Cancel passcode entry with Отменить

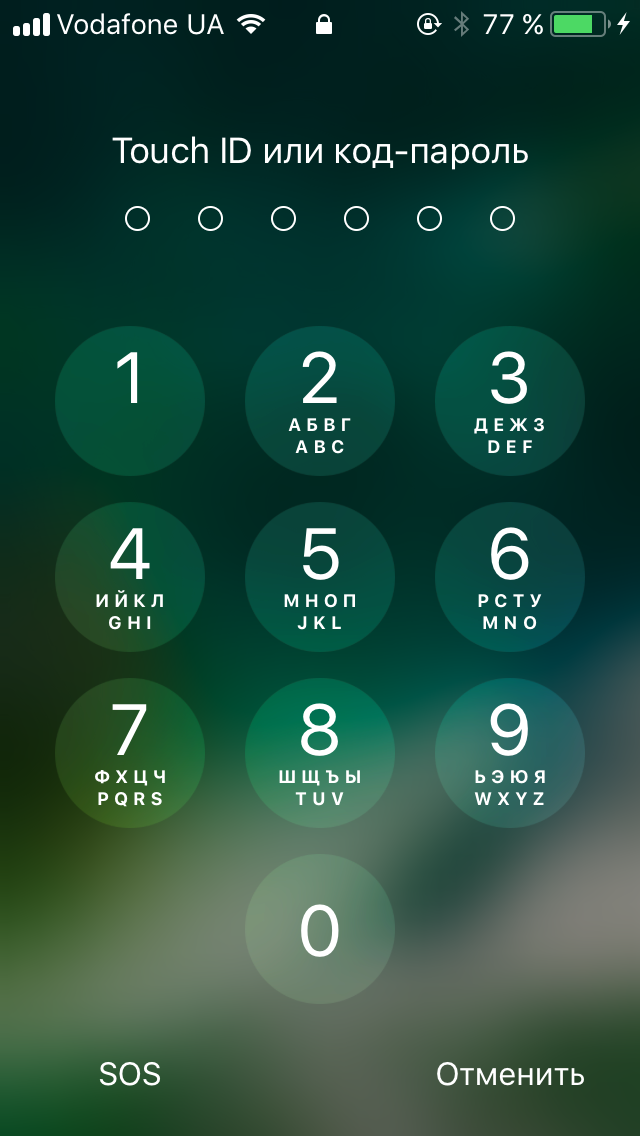pyautogui.click(x=510, y=1075)
